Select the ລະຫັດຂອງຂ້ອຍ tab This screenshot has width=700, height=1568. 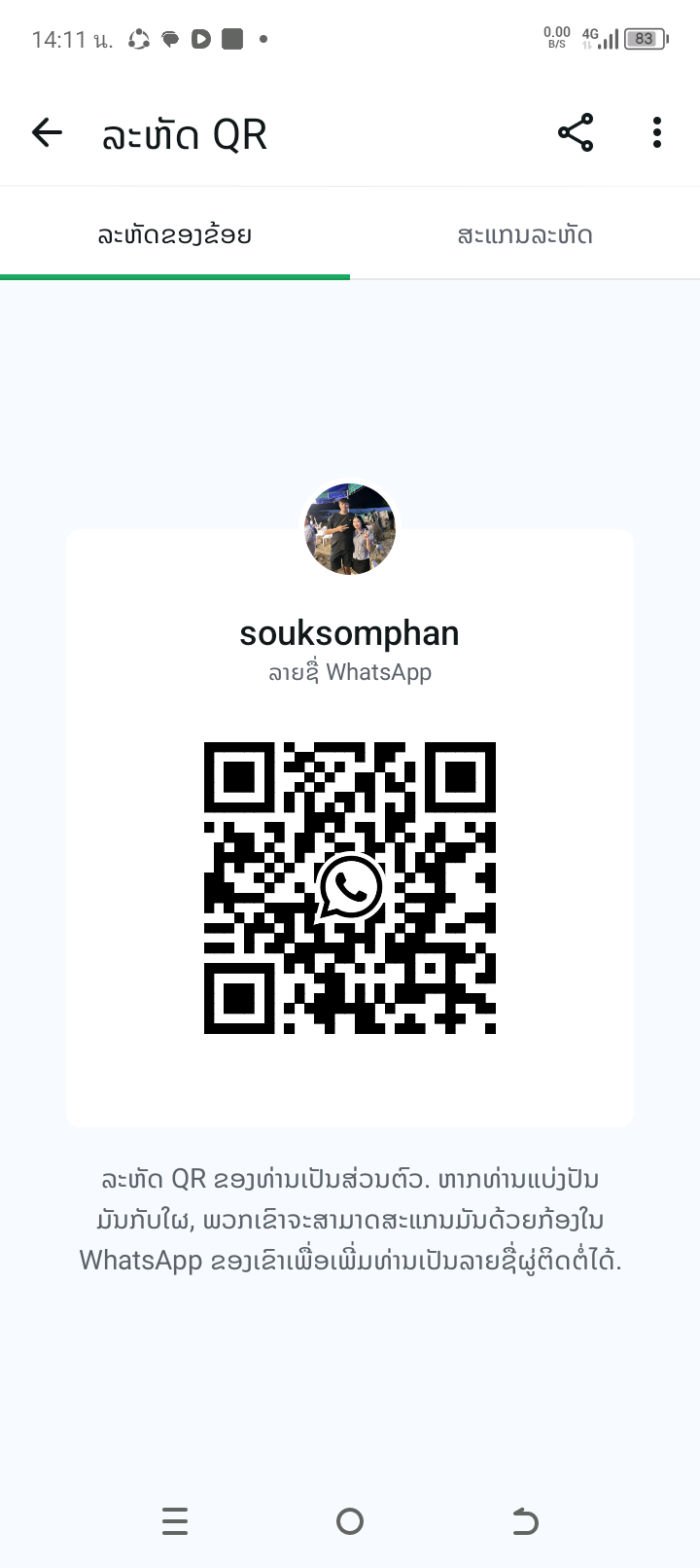click(x=175, y=235)
